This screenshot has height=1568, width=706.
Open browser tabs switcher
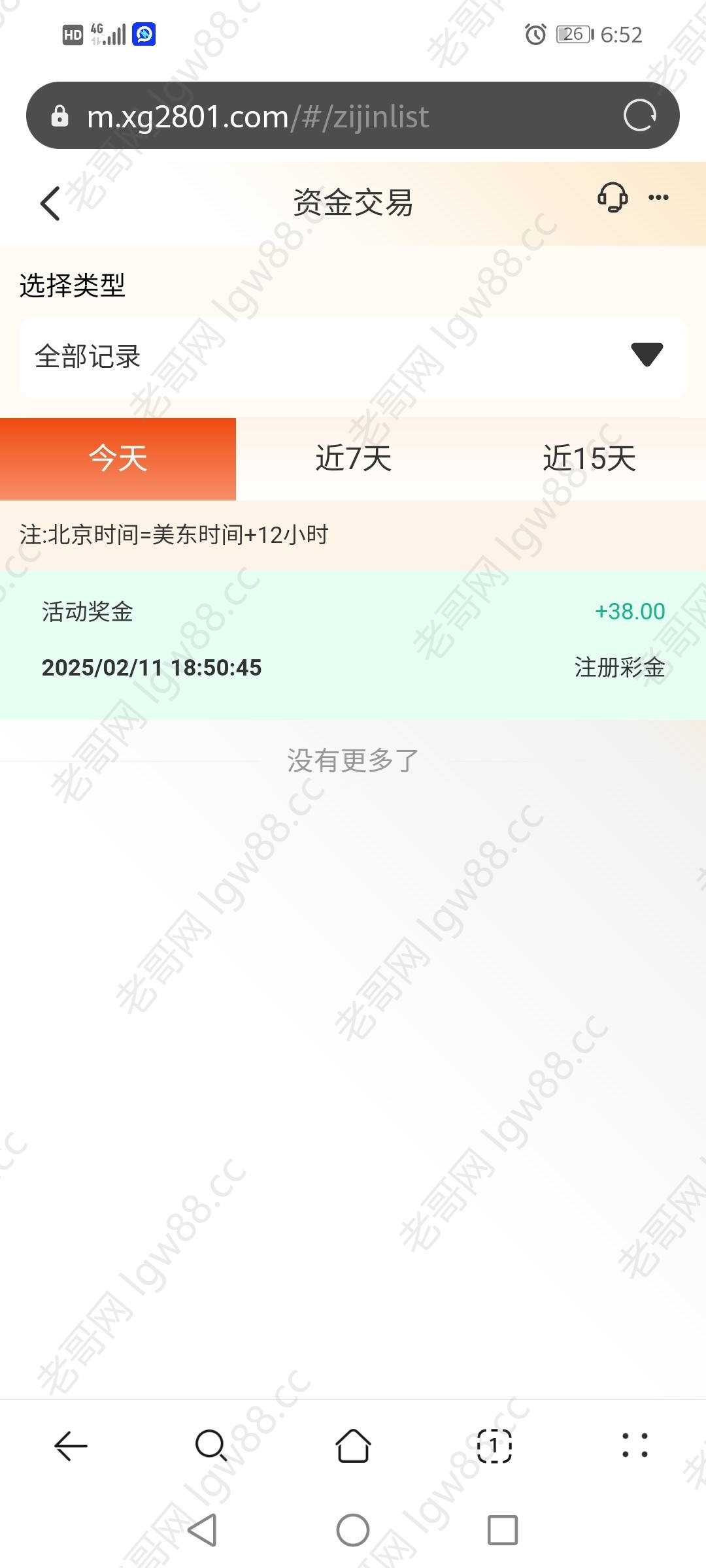click(x=494, y=1445)
